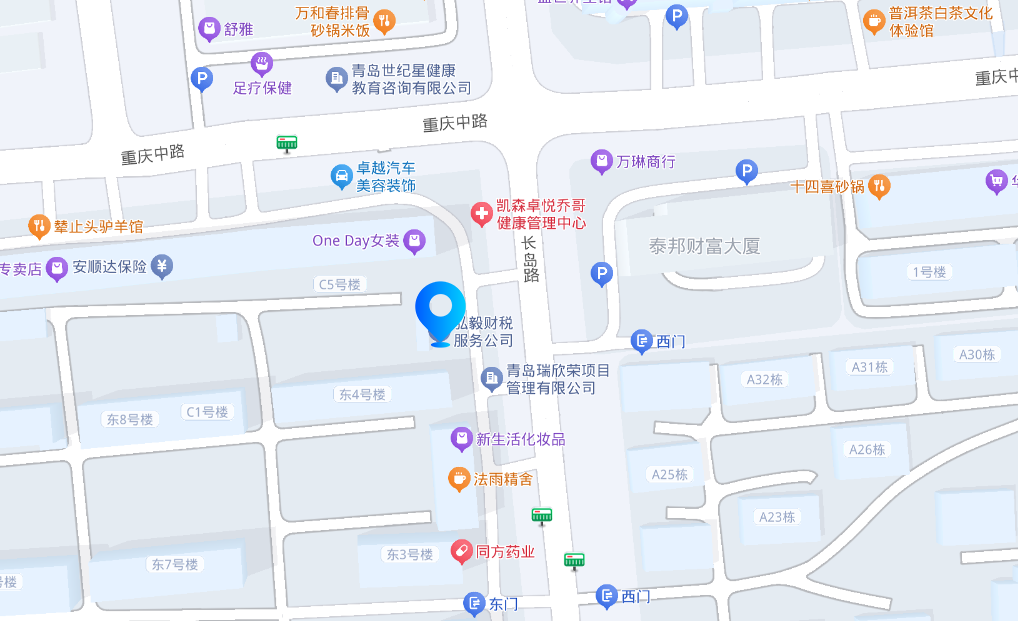Tap the One Day女装 shop marker

[415, 241]
